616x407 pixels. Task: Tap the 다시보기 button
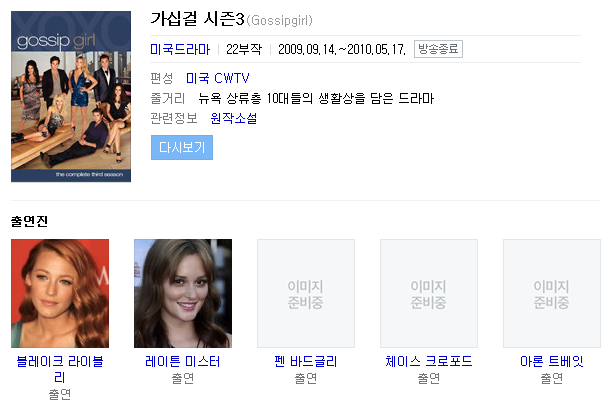(182, 148)
